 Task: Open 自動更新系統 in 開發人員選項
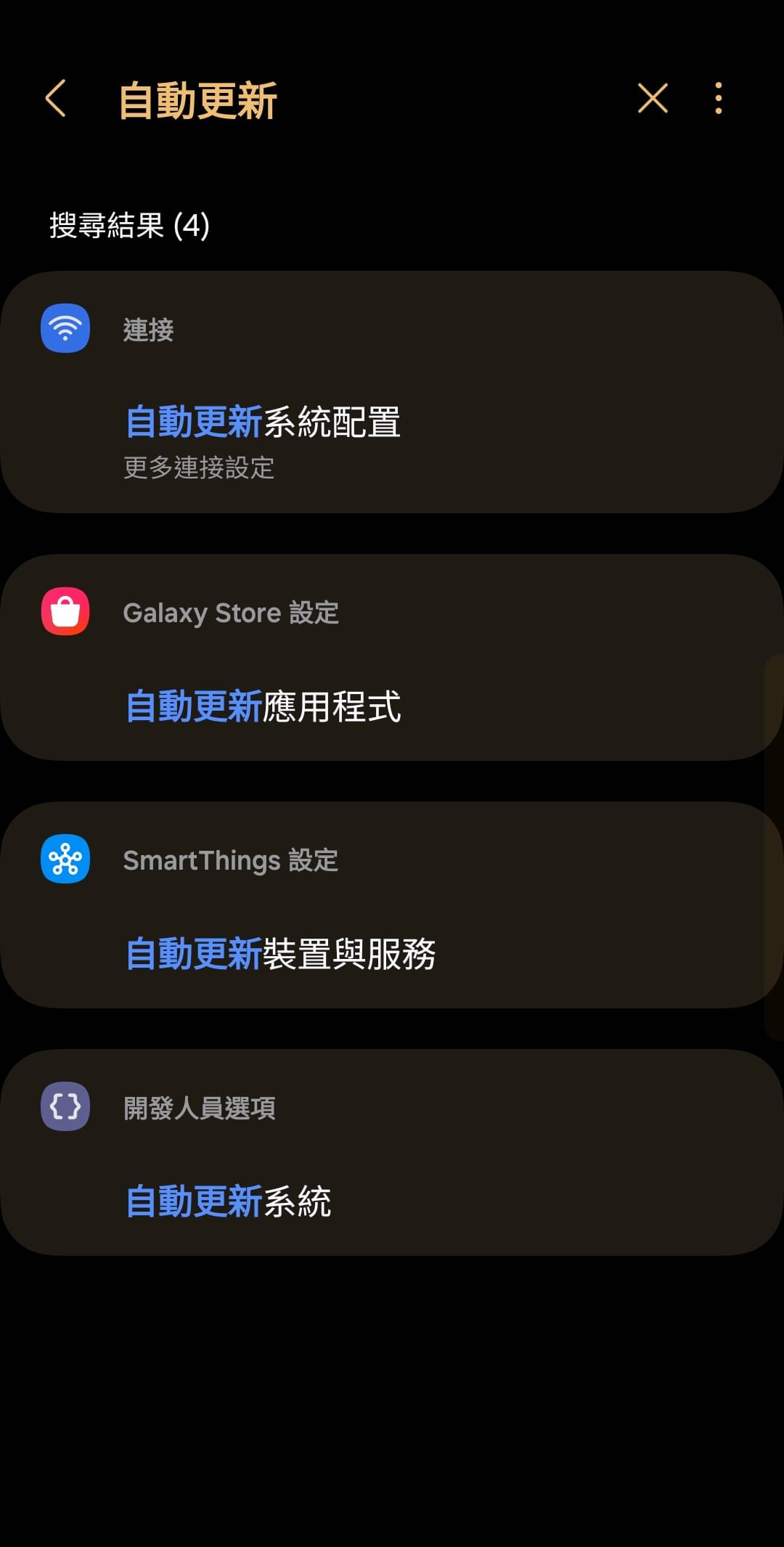coord(392,1153)
